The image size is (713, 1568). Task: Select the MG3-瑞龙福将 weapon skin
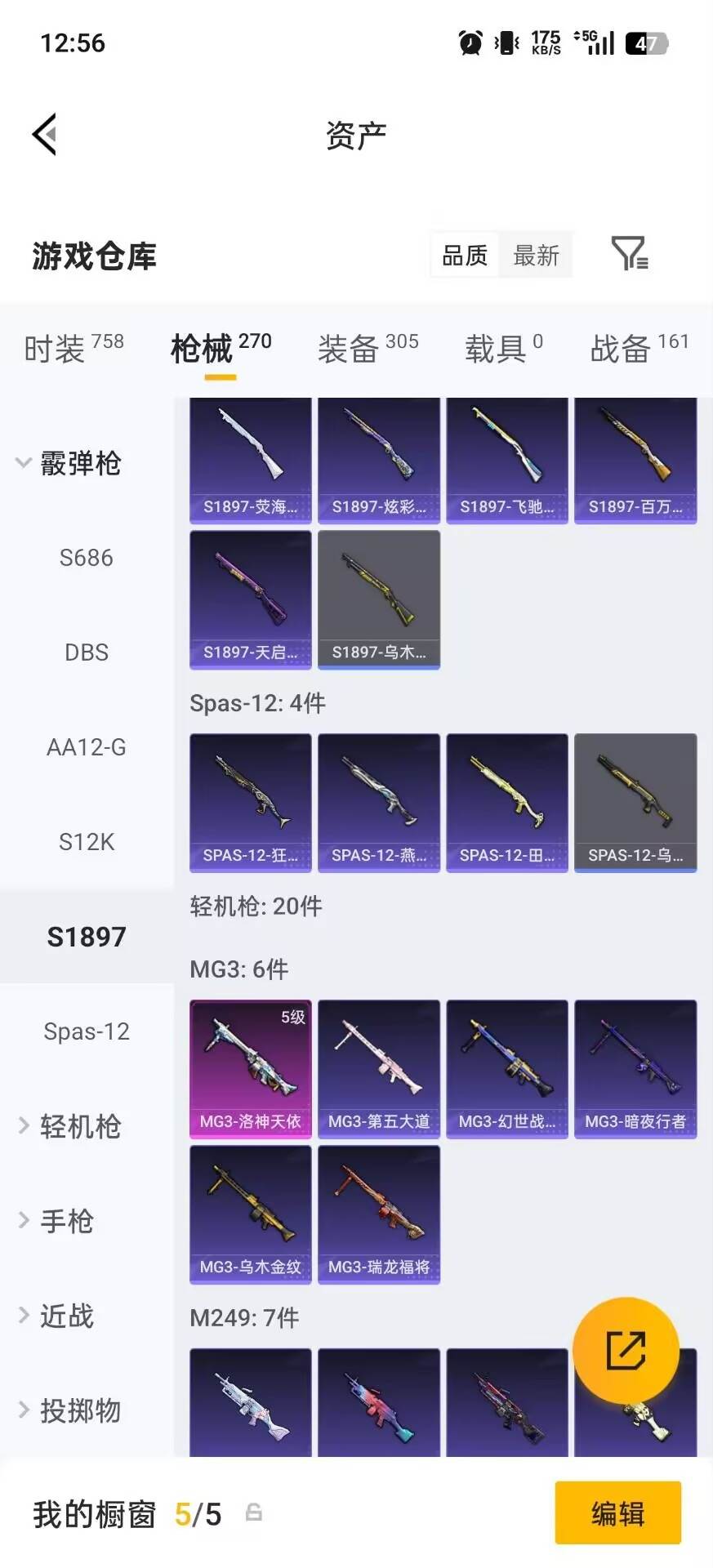378,1214
